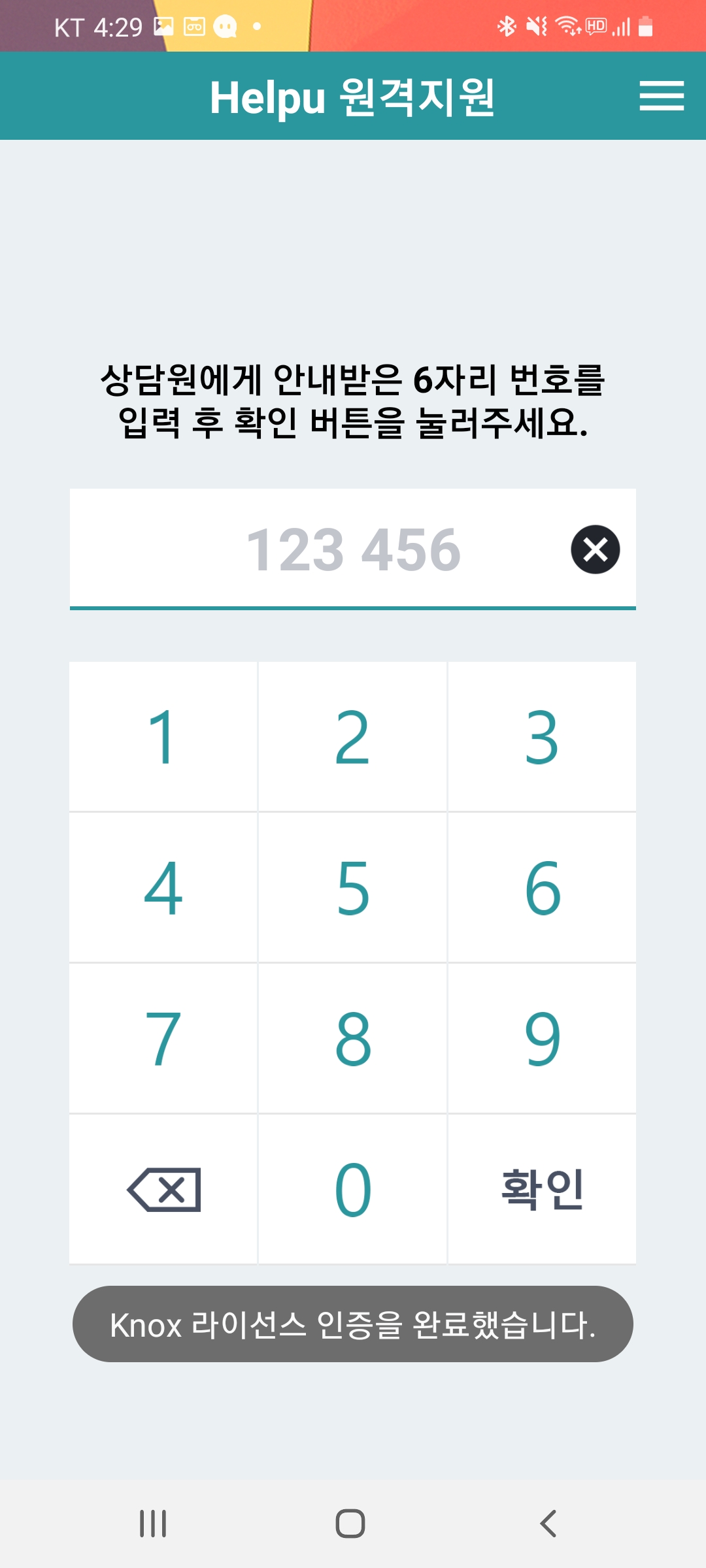Enter digit 6 on keypad
Viewport: 706px width, 1568px height.
[x=542, y=888]
